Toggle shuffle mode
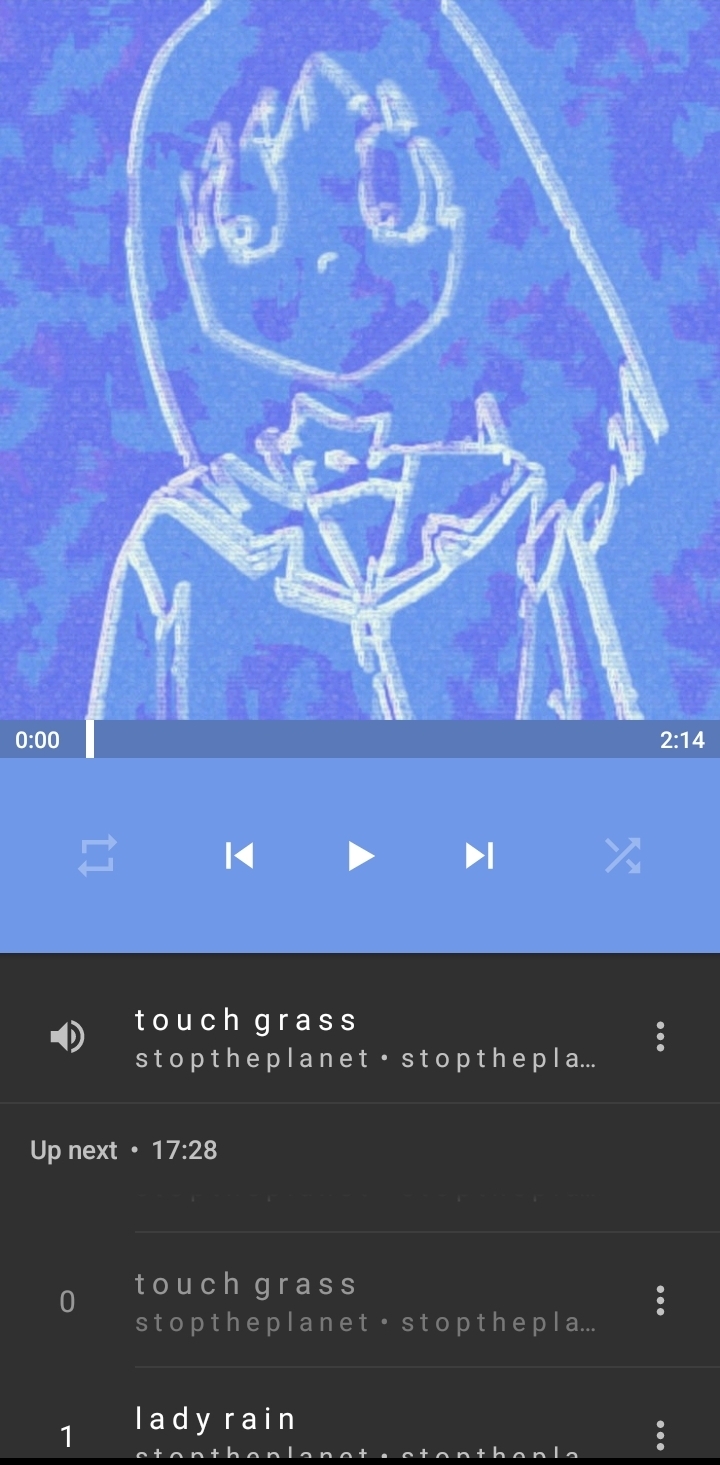Viewport: 720px width, 1465px height. click(x=622, y=856)
